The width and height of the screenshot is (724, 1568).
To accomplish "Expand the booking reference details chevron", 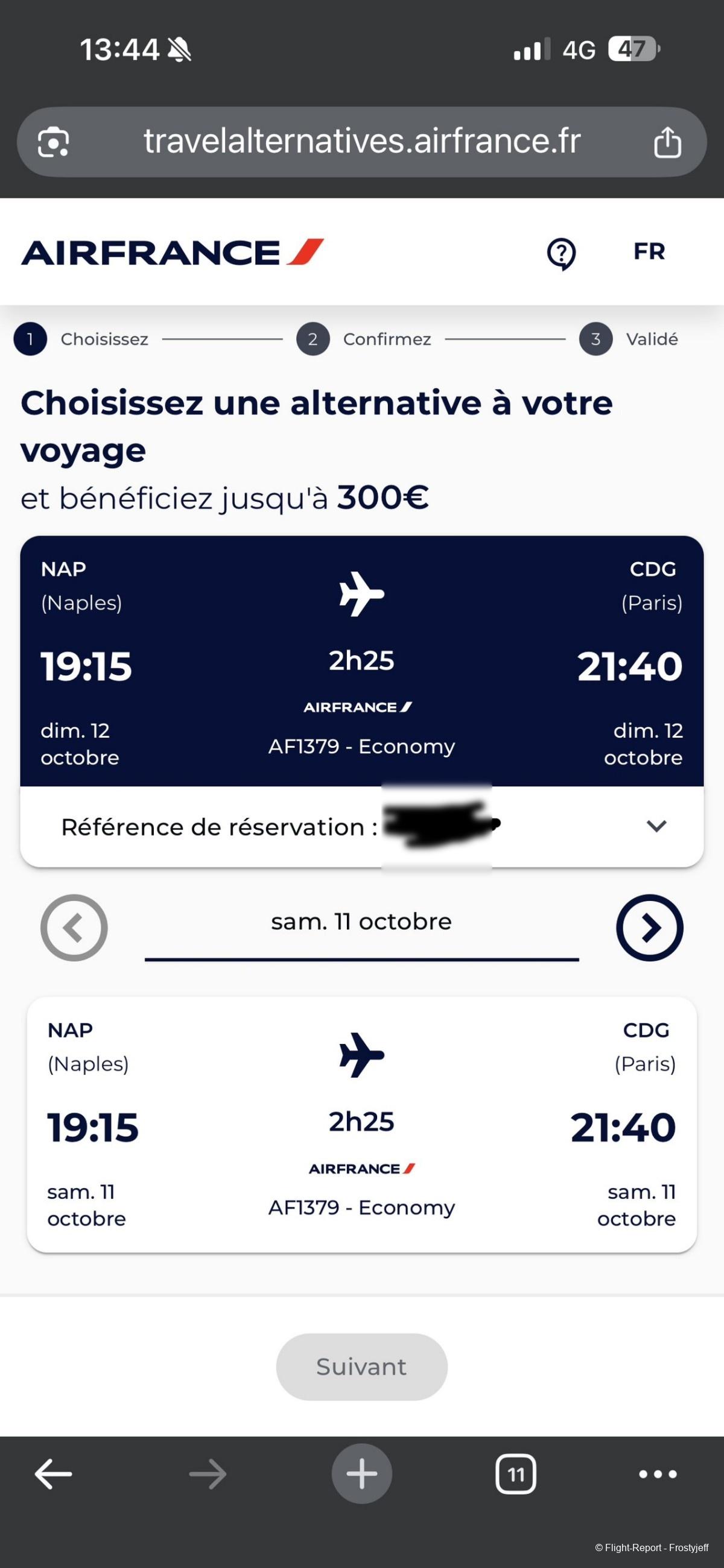I will coord(656,826).
